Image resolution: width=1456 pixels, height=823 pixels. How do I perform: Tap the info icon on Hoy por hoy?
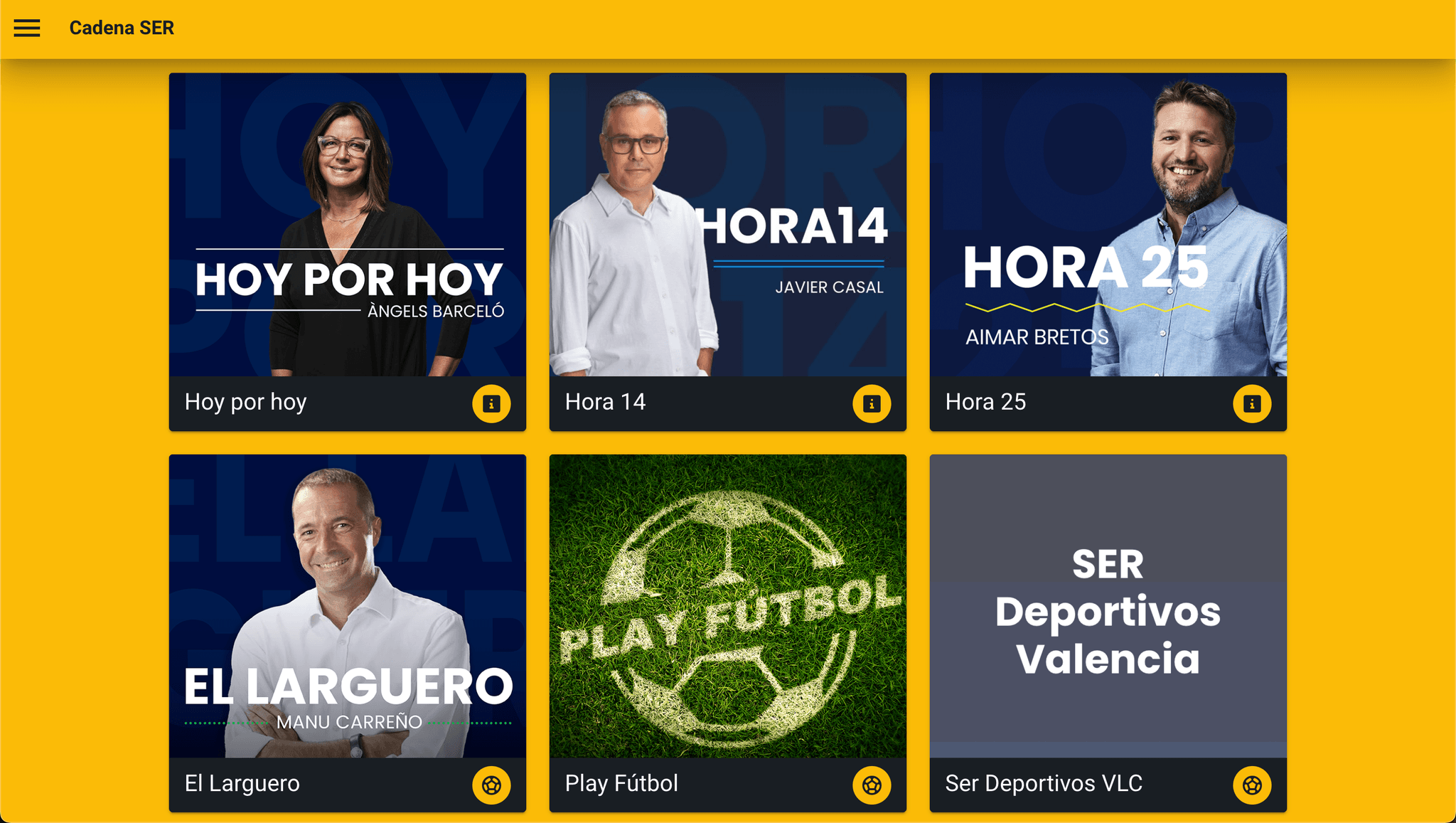pos(491,403)
